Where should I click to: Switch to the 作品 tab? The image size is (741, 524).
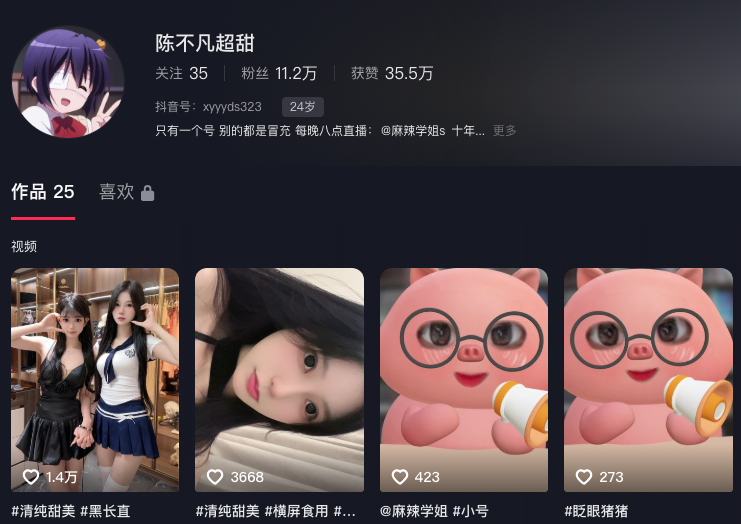42,192
